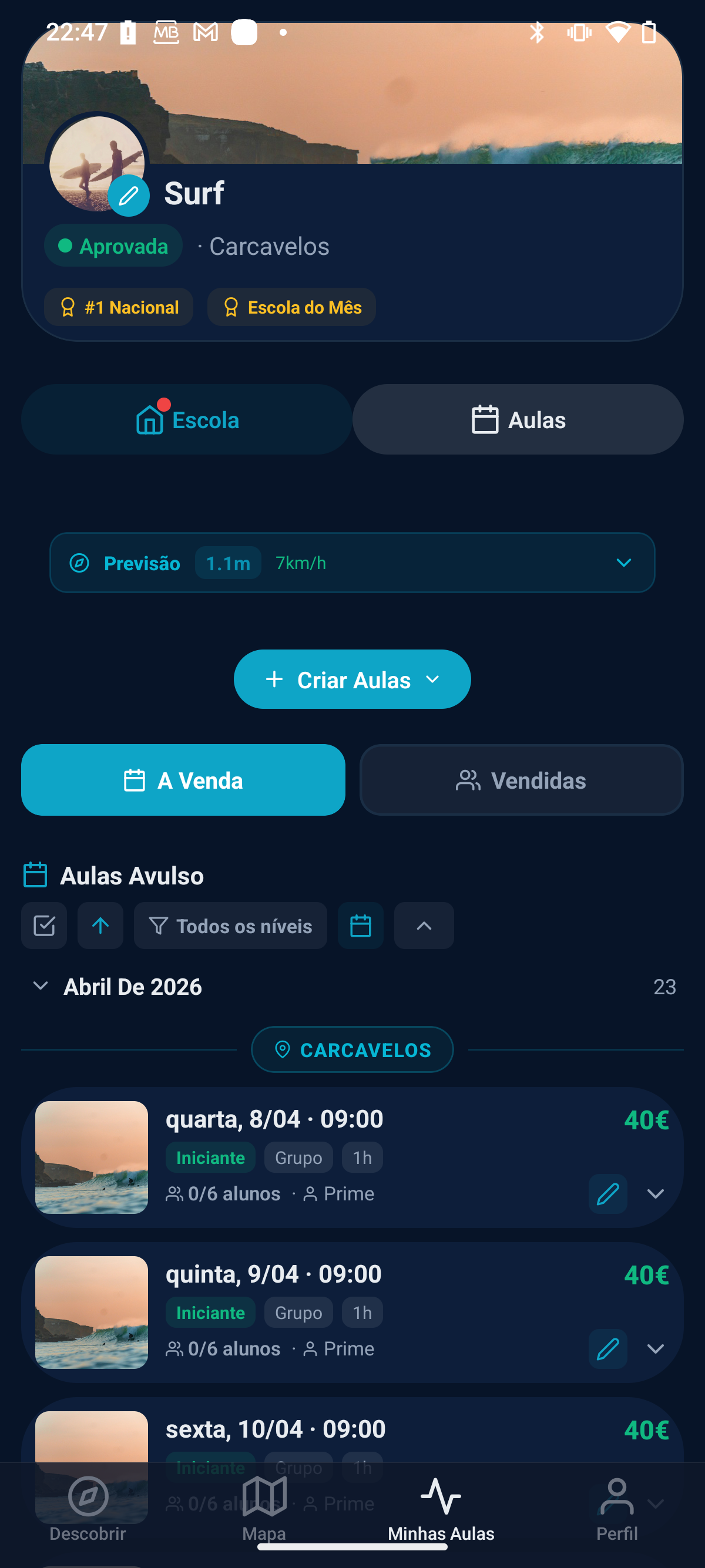Image resolution: width=705 pixels, height=1568 pixels.
Task: Open the profile picture edit pencil
Action: [129, 196]
